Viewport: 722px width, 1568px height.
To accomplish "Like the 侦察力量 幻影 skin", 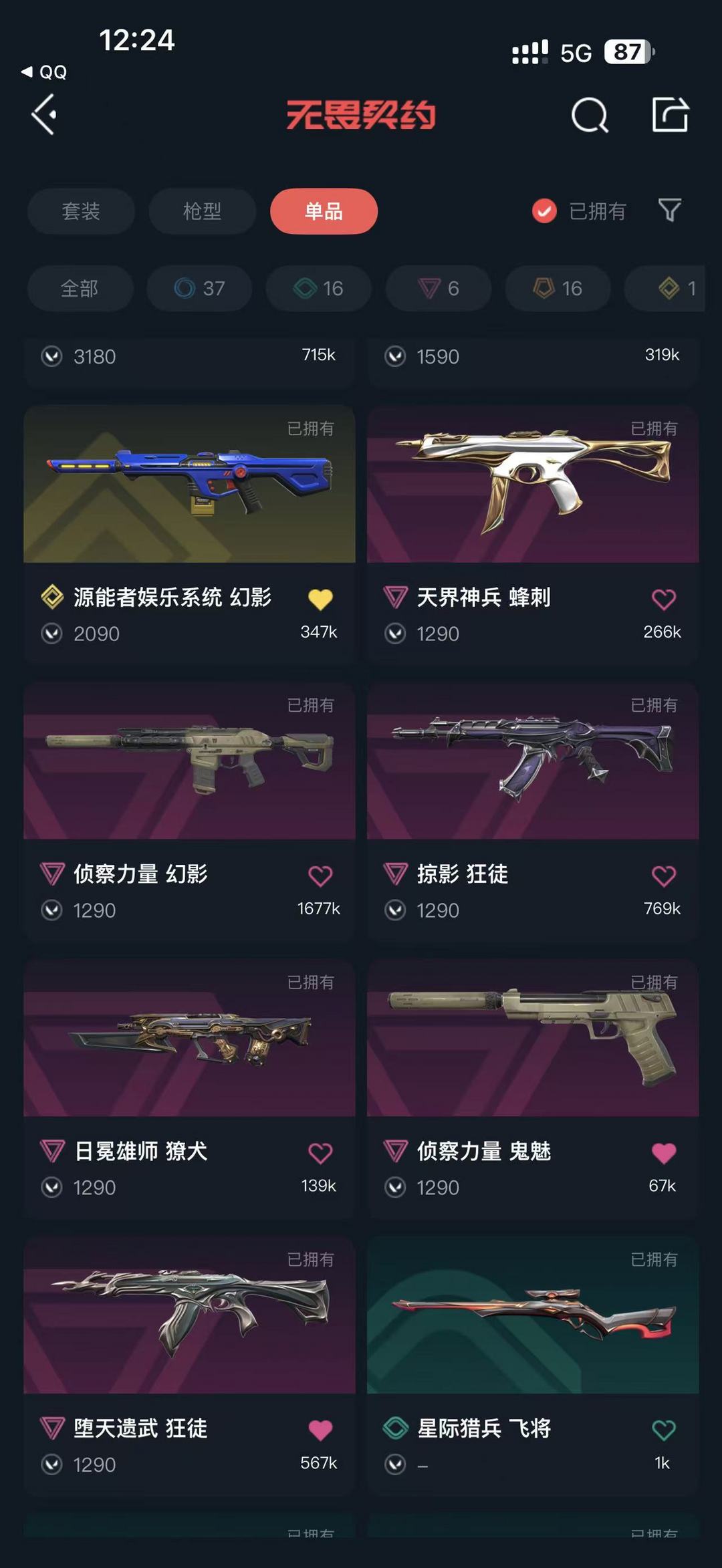I will (x=320, y=876).
